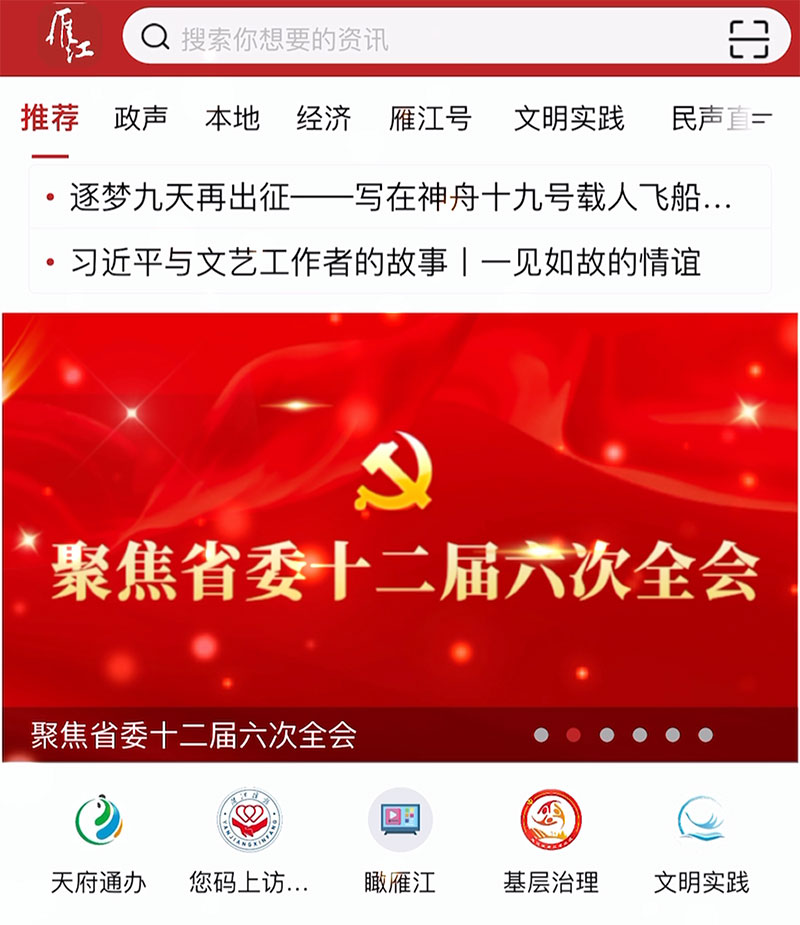The height and width of the screenshot is (925, 800).
Task: Go to the 雁江号 tab
Action: [x=430, y=119]
